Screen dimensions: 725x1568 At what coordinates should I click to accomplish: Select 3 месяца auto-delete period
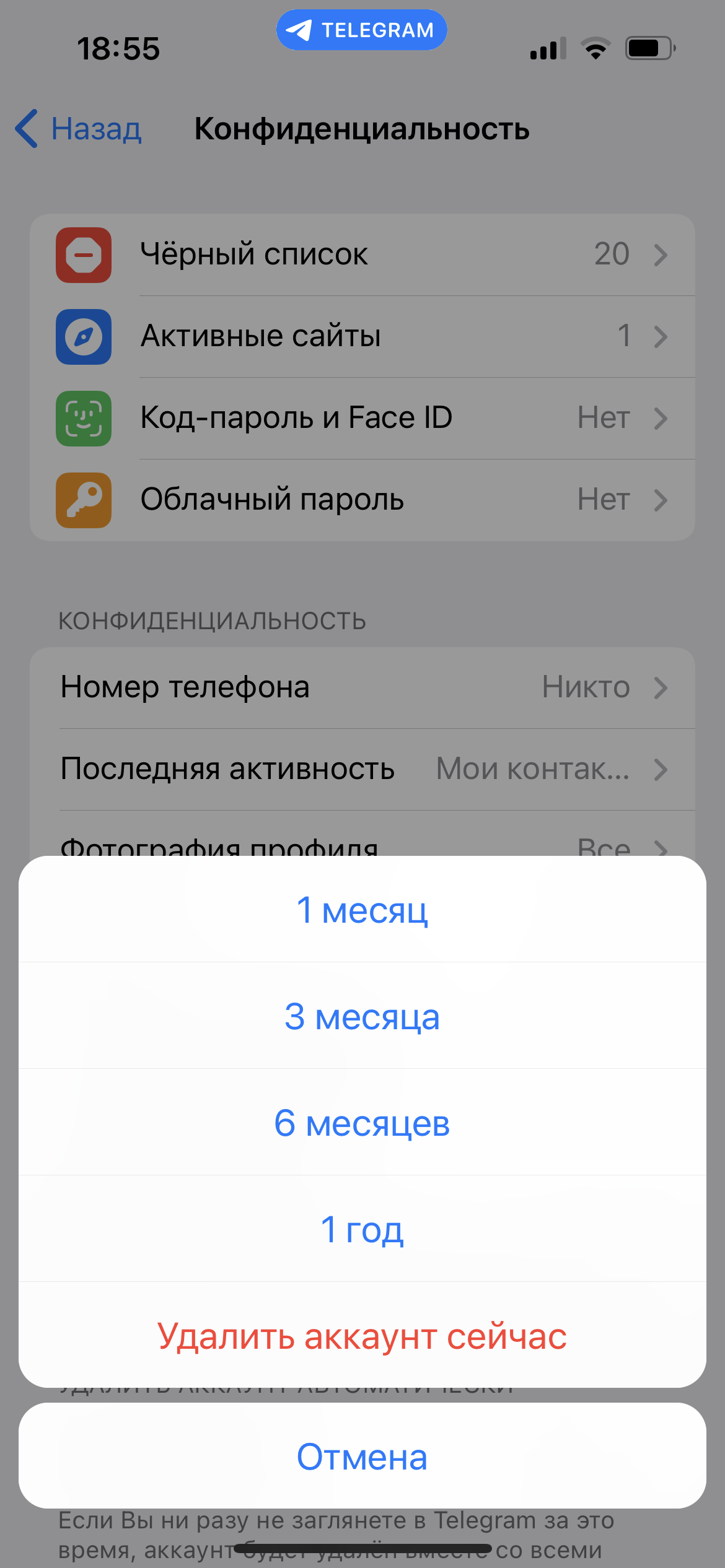362,1016
